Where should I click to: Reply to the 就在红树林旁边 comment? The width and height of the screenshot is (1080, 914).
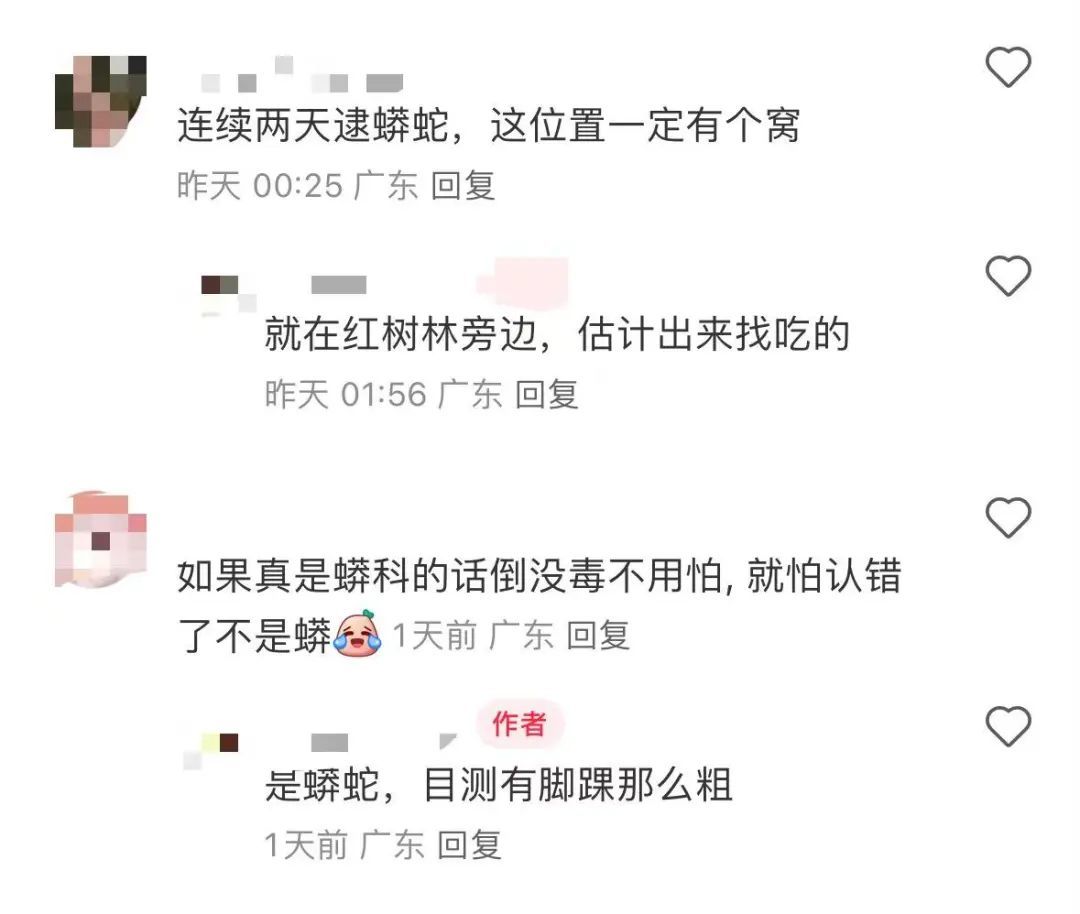pos(546,394)
